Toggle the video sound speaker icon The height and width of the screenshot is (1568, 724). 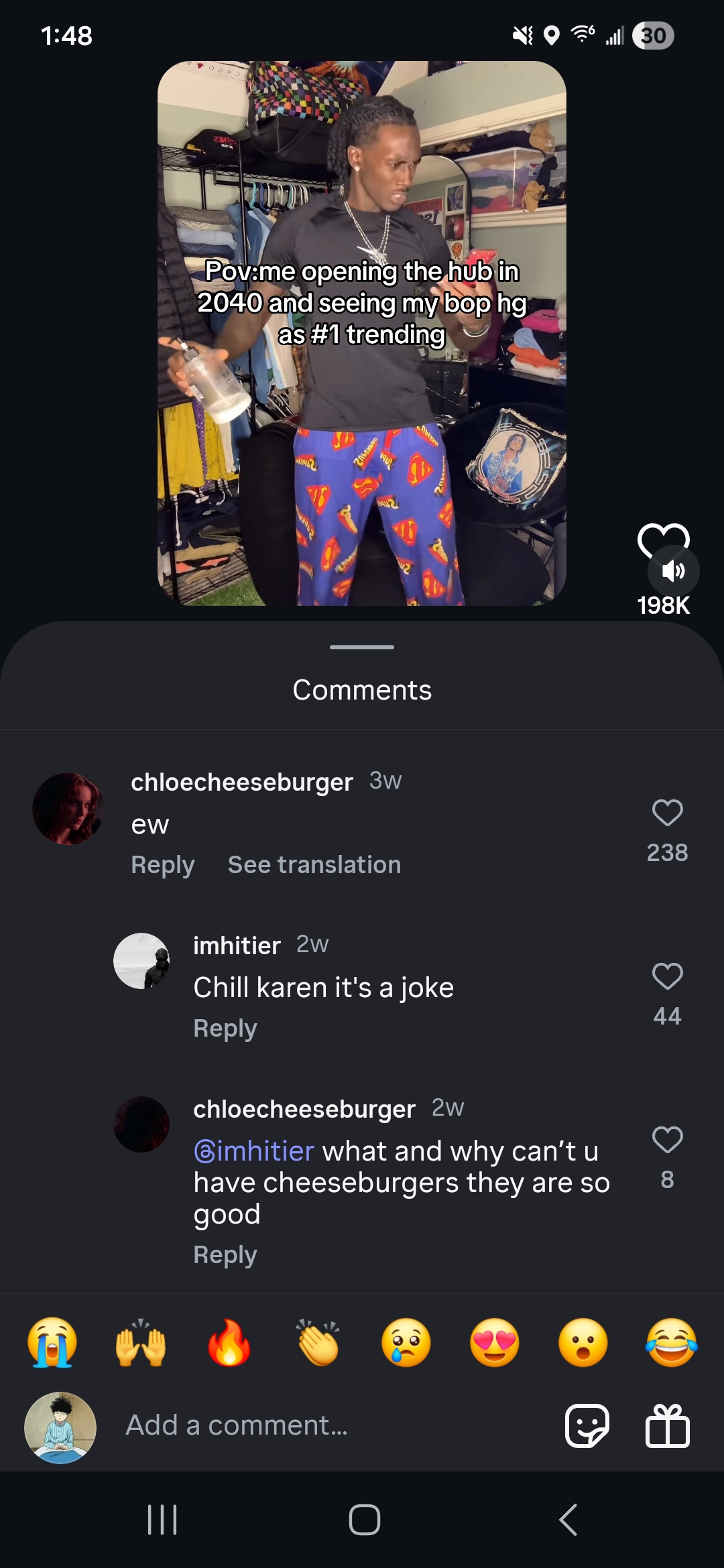[673, 571]
